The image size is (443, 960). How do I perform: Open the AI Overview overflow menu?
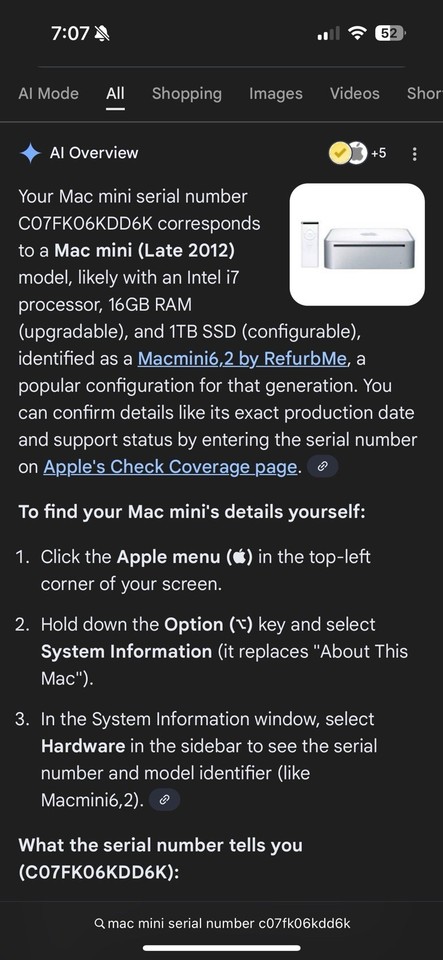point(415,154)
